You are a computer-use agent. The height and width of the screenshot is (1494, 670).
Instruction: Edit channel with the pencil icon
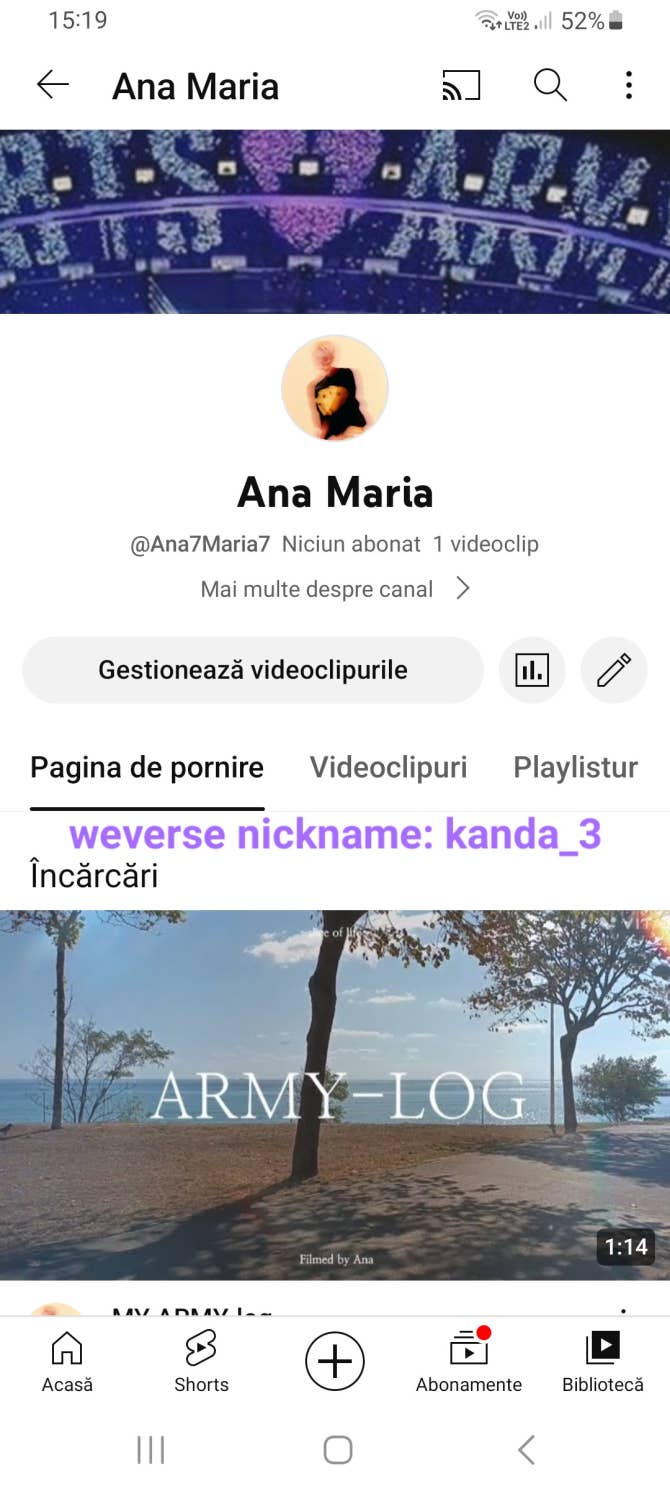614,670
